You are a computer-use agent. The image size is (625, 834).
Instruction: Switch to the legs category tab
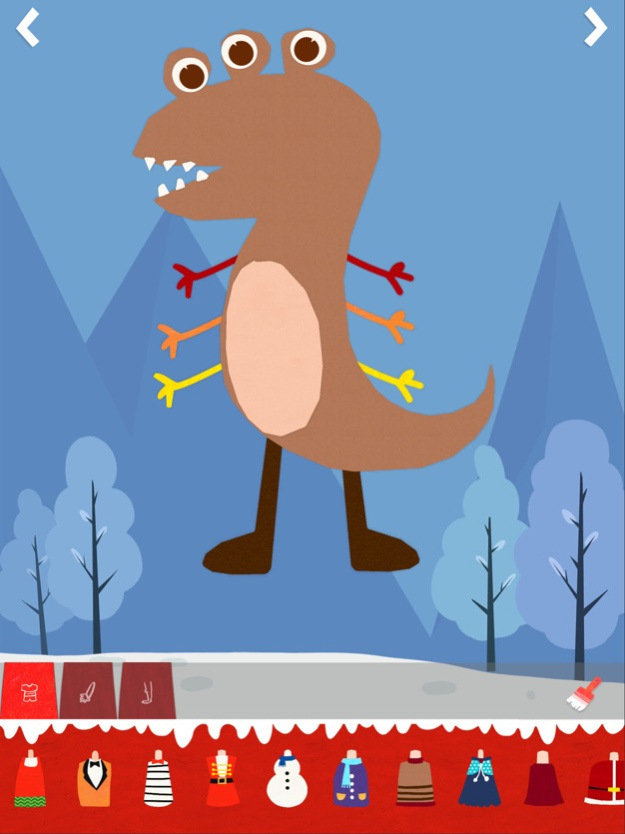tap(147, 691)
